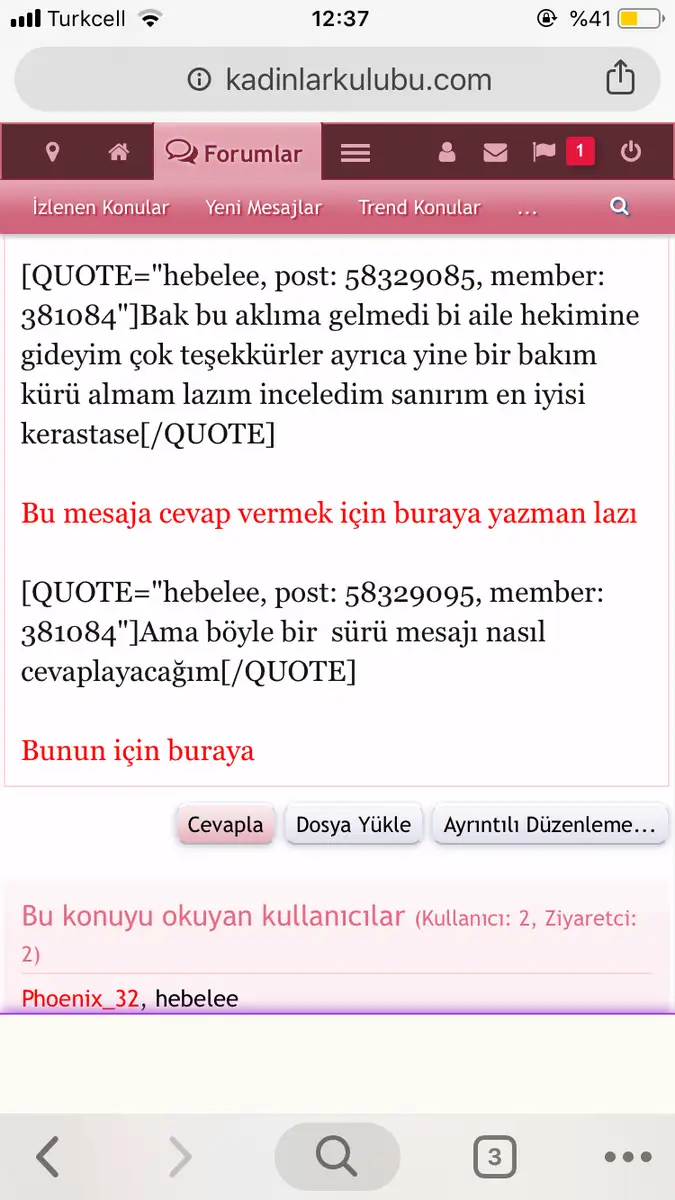The height and width of the screenshot is (1200, 675).
Task: Tap Dosya Yükle to upload file
Action: 354,825
